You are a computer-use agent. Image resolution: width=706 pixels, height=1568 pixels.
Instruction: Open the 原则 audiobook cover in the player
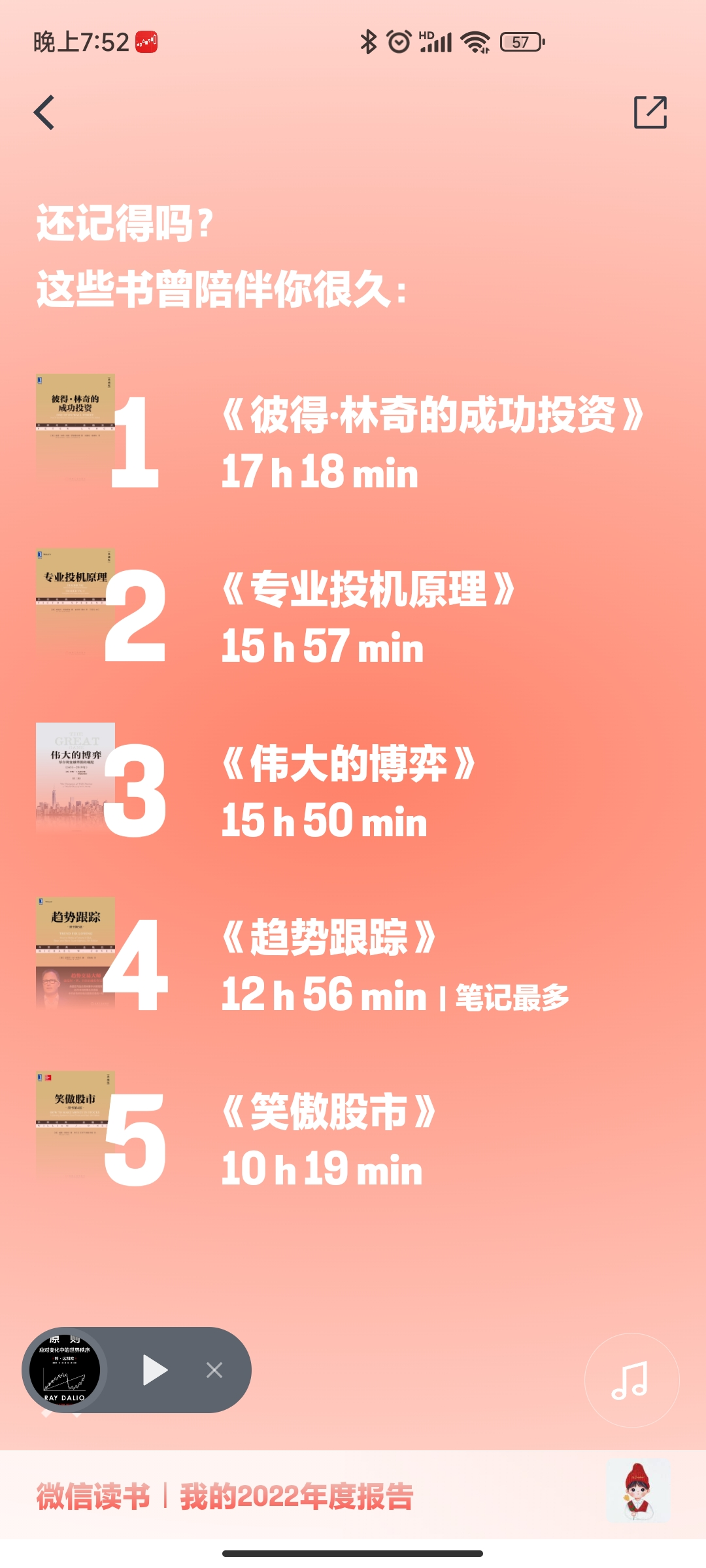(x=65, y=1370)
